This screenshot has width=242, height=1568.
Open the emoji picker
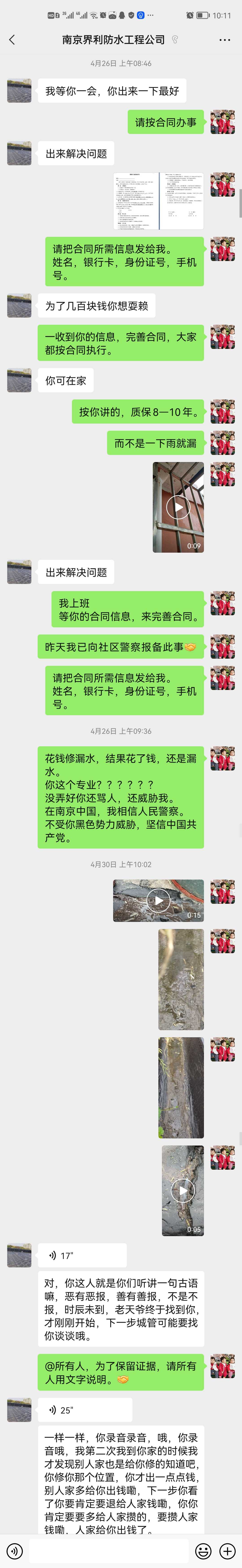(203, 1551)
